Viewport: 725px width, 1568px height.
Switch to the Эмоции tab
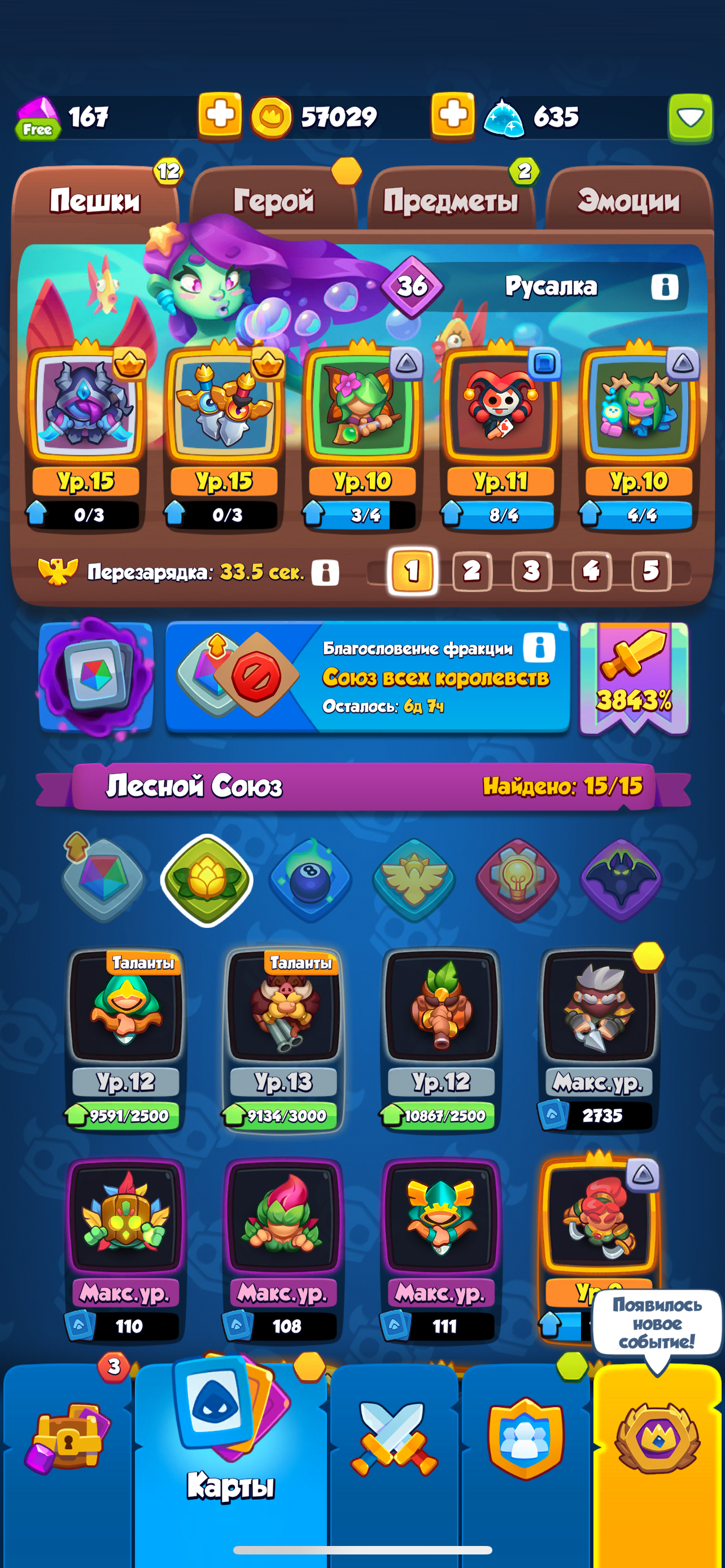pos(629,200)
